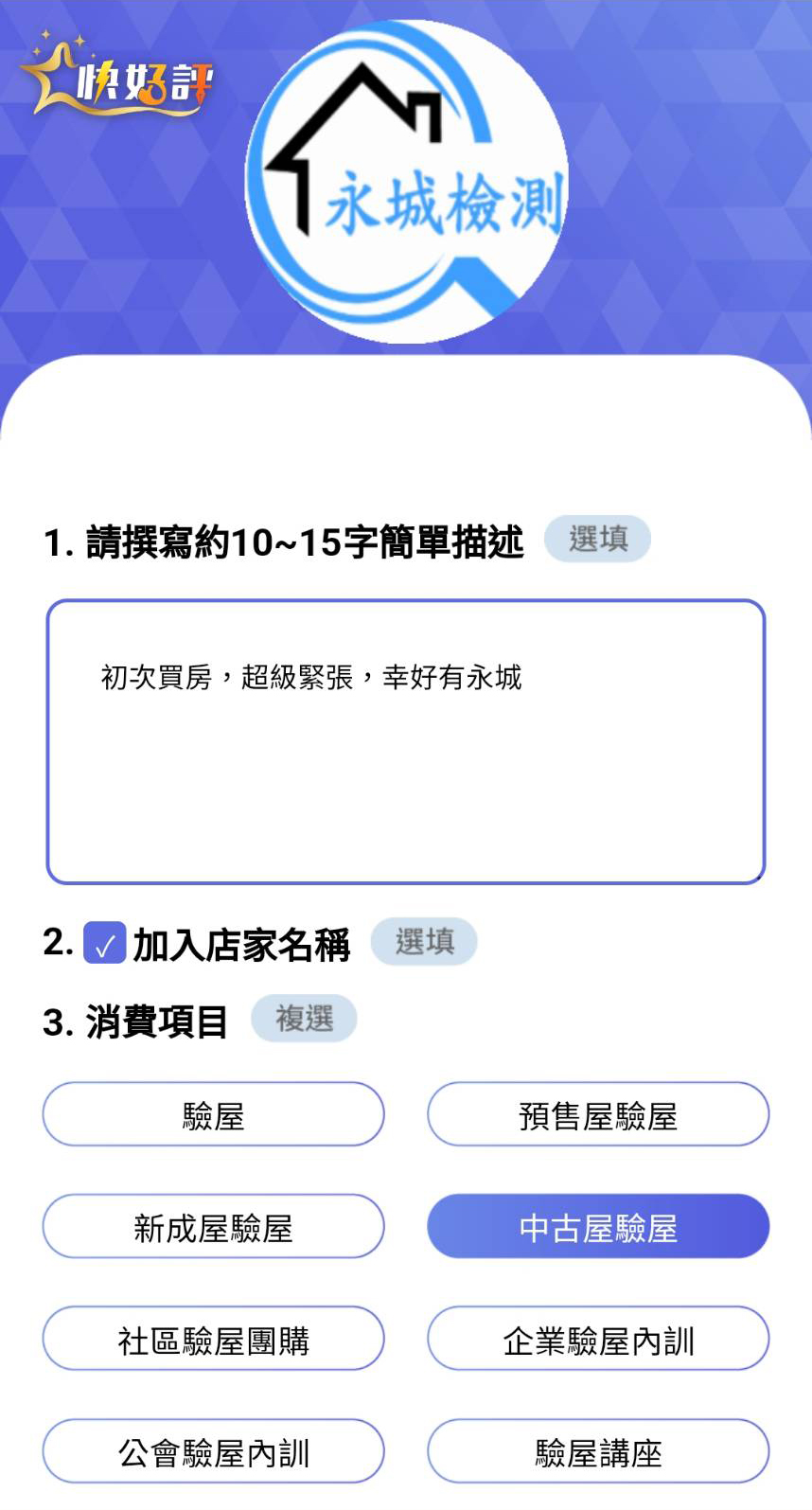Select the 驗屋講座 chip
Viewport: 812px width, 1510px height.
[x=598, y=1451]
